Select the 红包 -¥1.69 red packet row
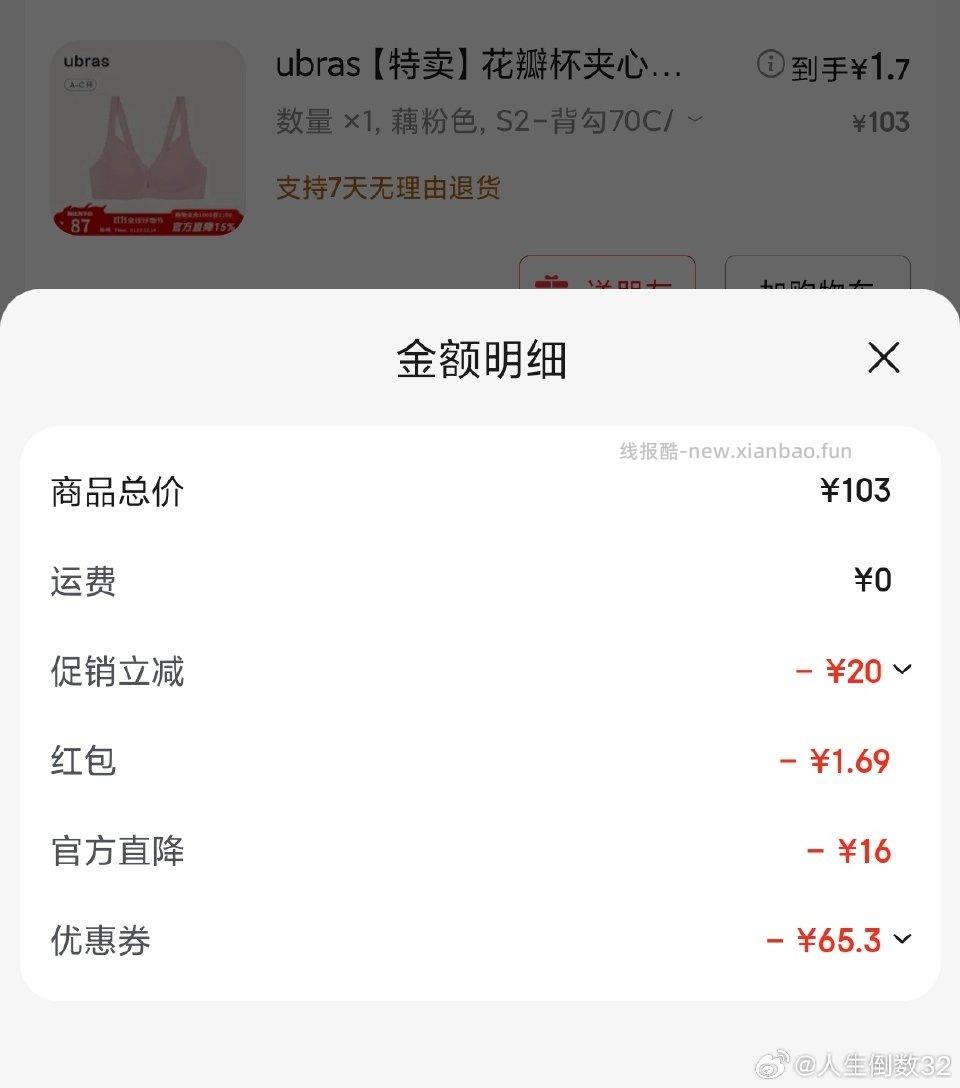 [480, 761]
